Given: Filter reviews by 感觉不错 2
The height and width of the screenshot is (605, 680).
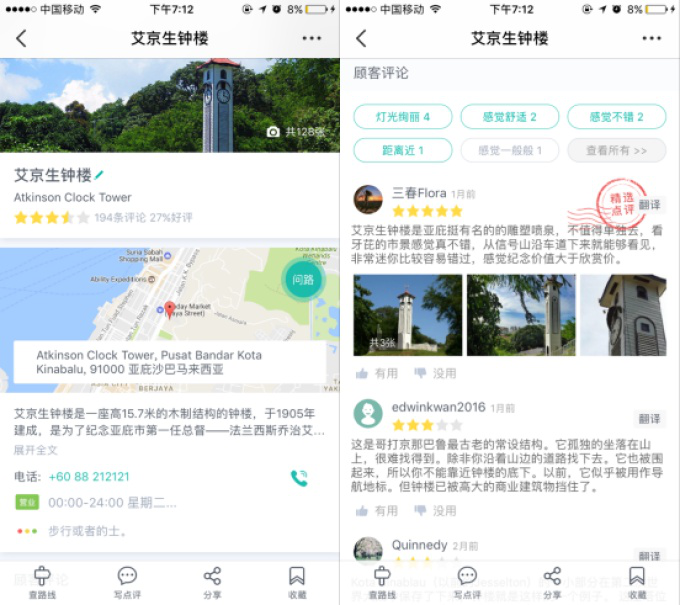Looking at the screenshot, I should coord(616,117).
